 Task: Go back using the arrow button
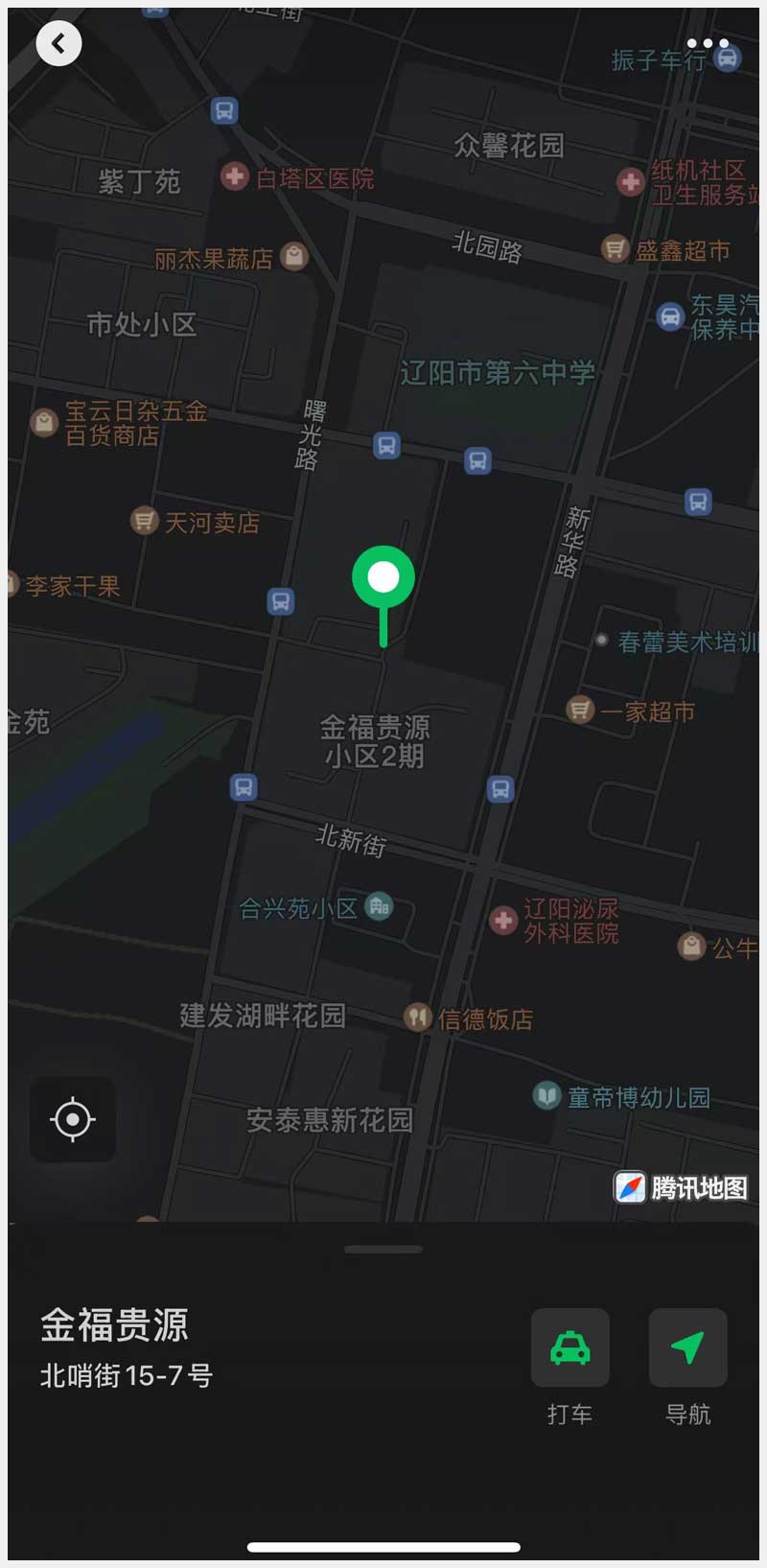[58, 43]
